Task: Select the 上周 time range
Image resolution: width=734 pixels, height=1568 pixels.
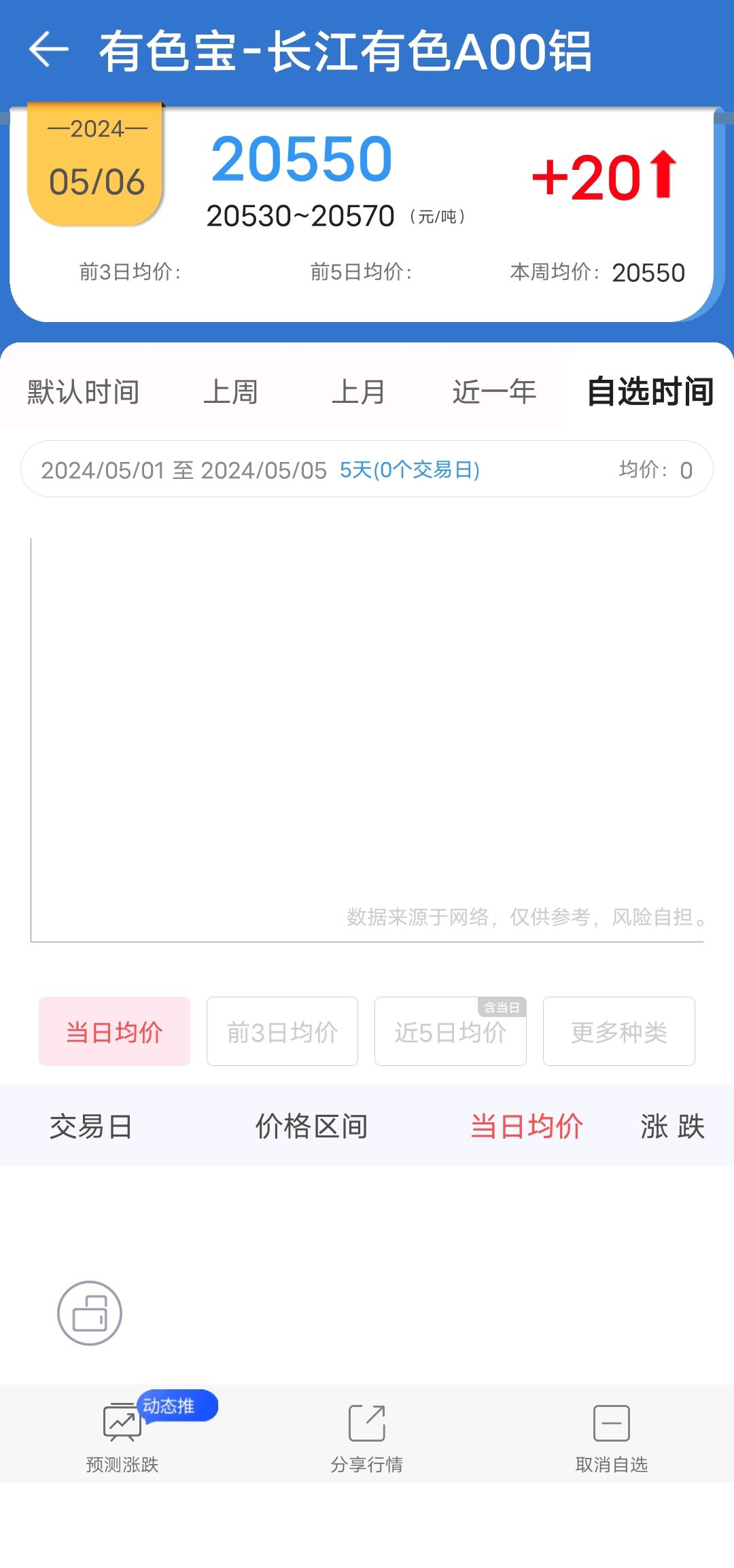Action: (230, 392)
